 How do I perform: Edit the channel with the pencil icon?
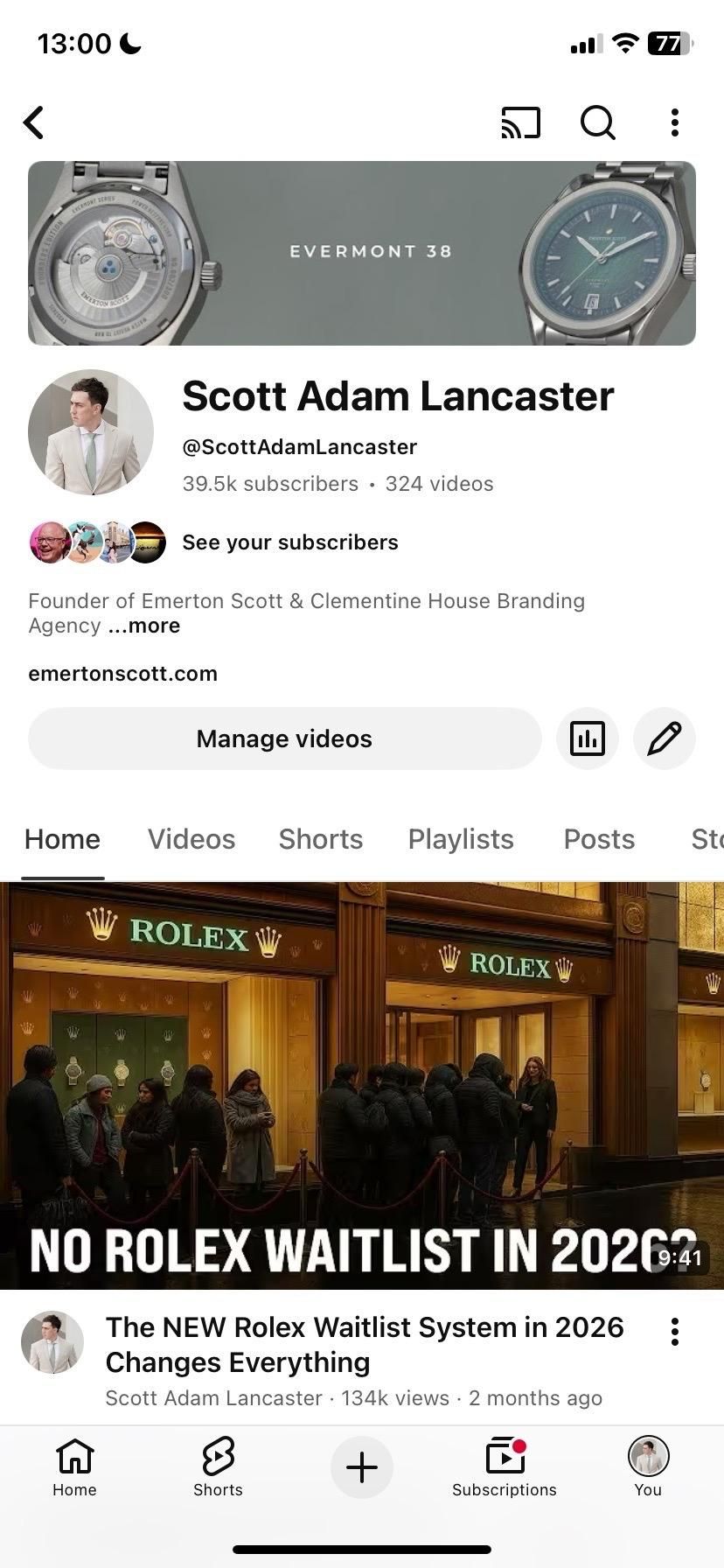pos(665,738)
